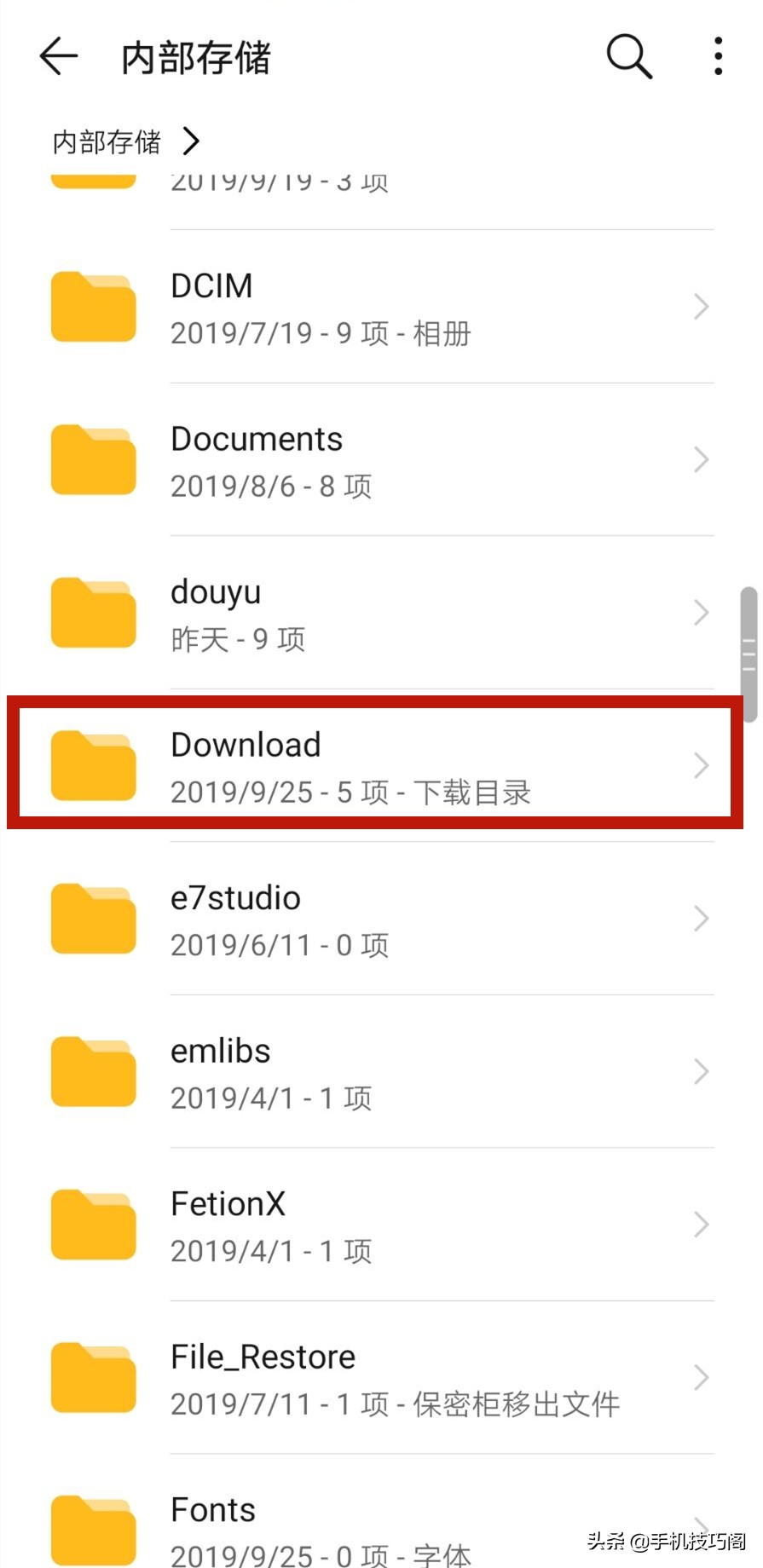Open the emlibs folder icon

pyautogui.click(x=93, y=1072)
